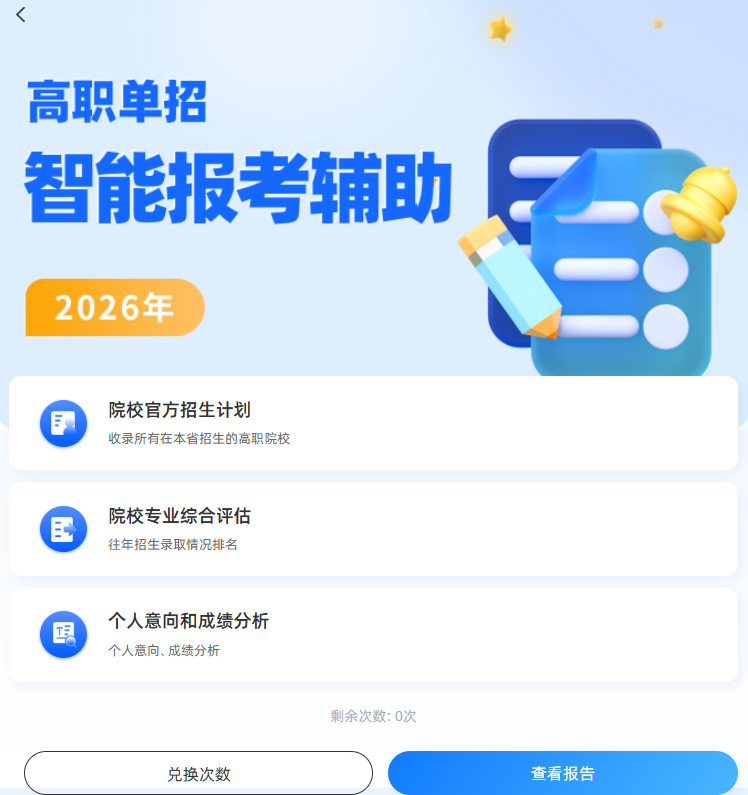Screen dimensions: 748x795
Task: Open 院校专业综合评估 card
Action: click(x=373, y=529)
